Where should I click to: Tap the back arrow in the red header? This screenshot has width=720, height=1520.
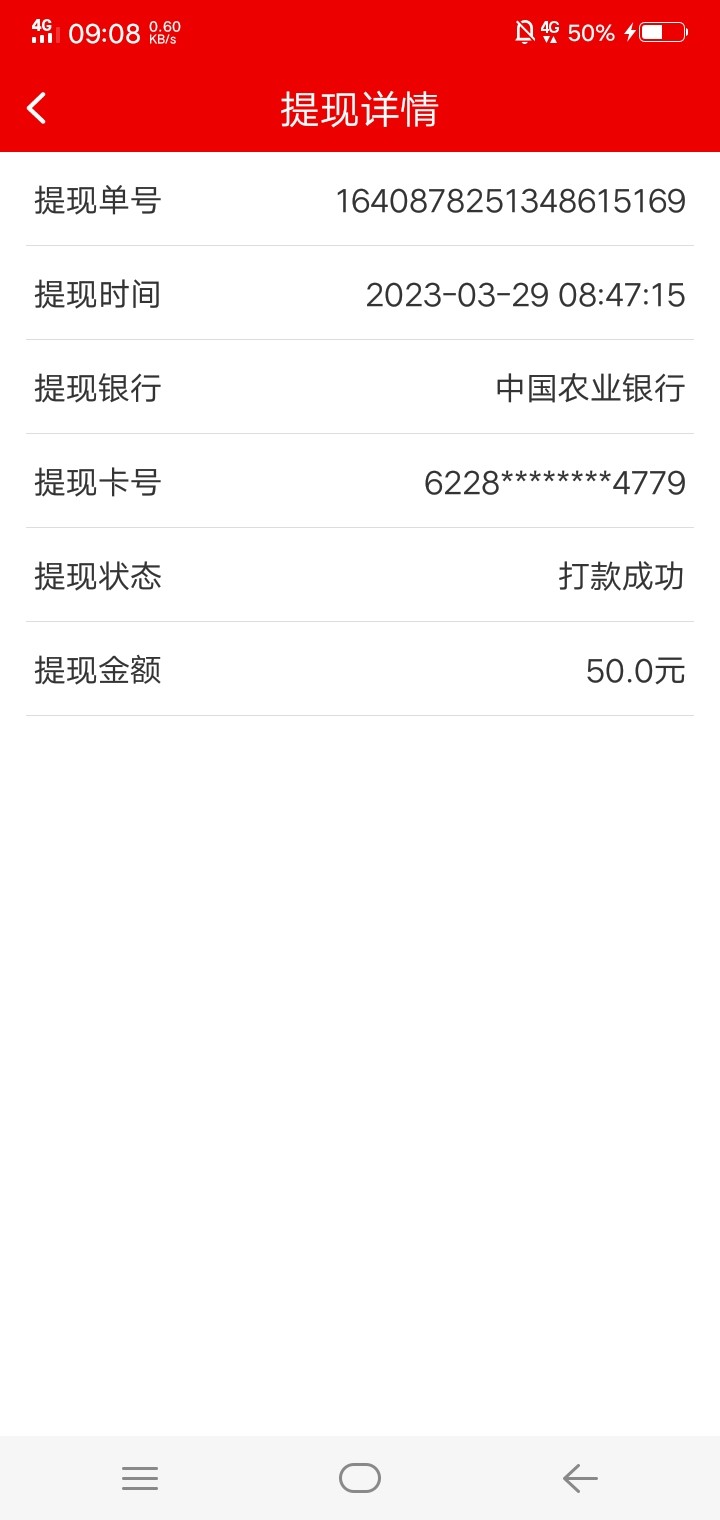coord(36,108)
